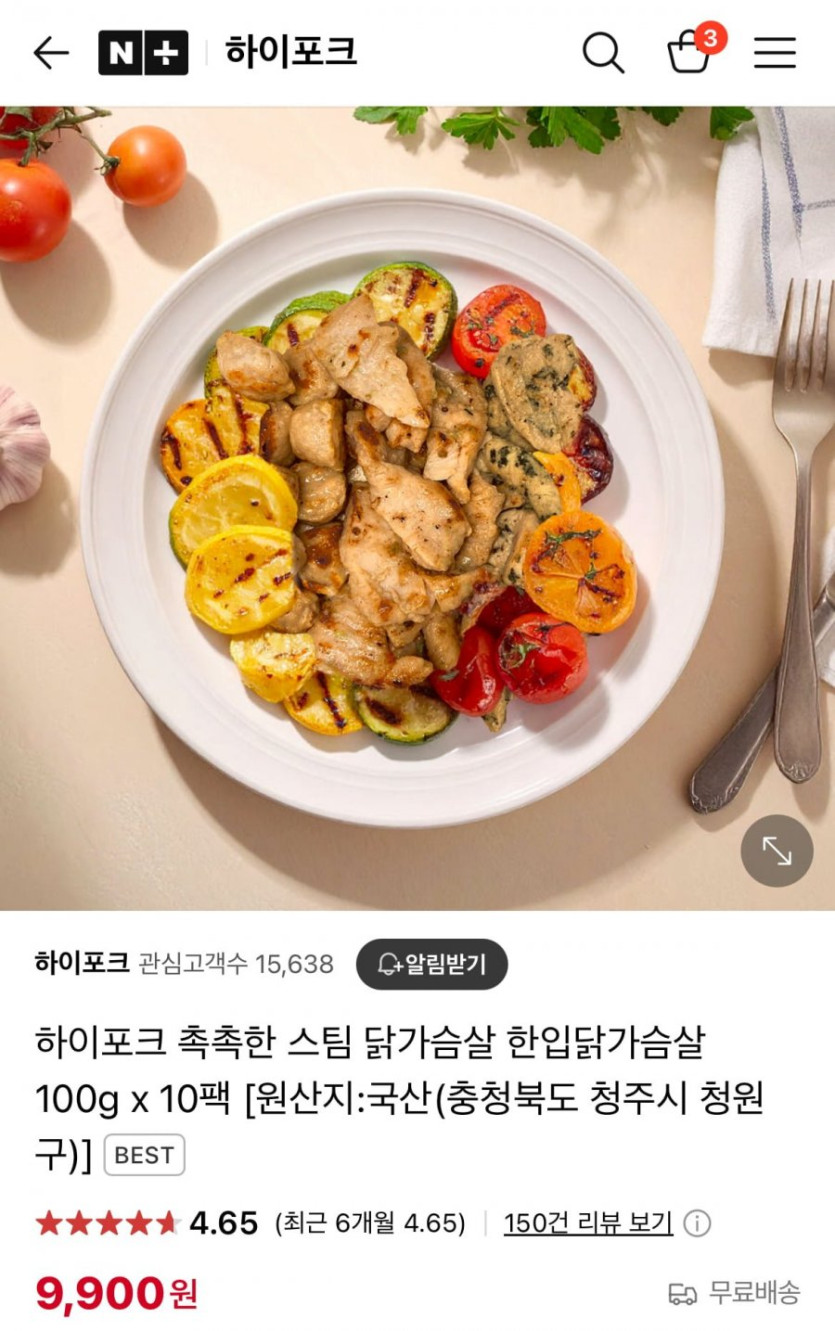Viewport: 835px width, 1331px height.
Task: Open the review info icon
Action: point(697,1223)
